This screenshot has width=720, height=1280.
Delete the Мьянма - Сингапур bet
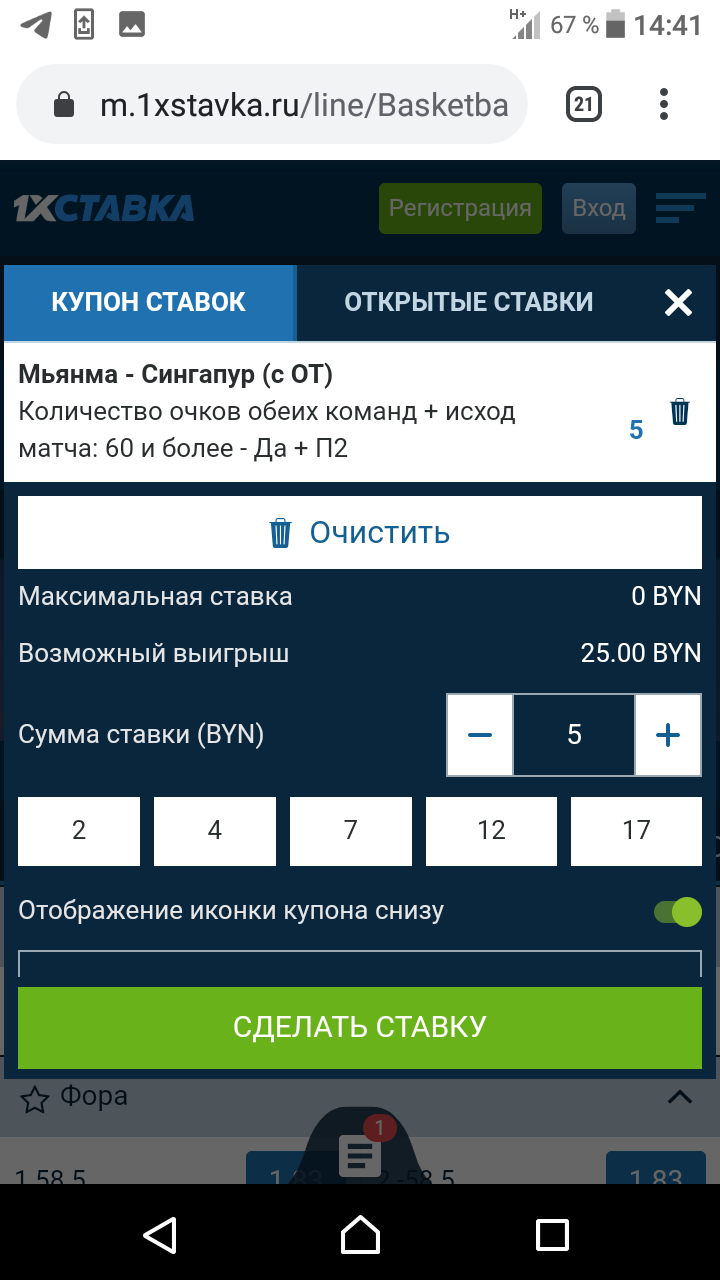point(680,411)
